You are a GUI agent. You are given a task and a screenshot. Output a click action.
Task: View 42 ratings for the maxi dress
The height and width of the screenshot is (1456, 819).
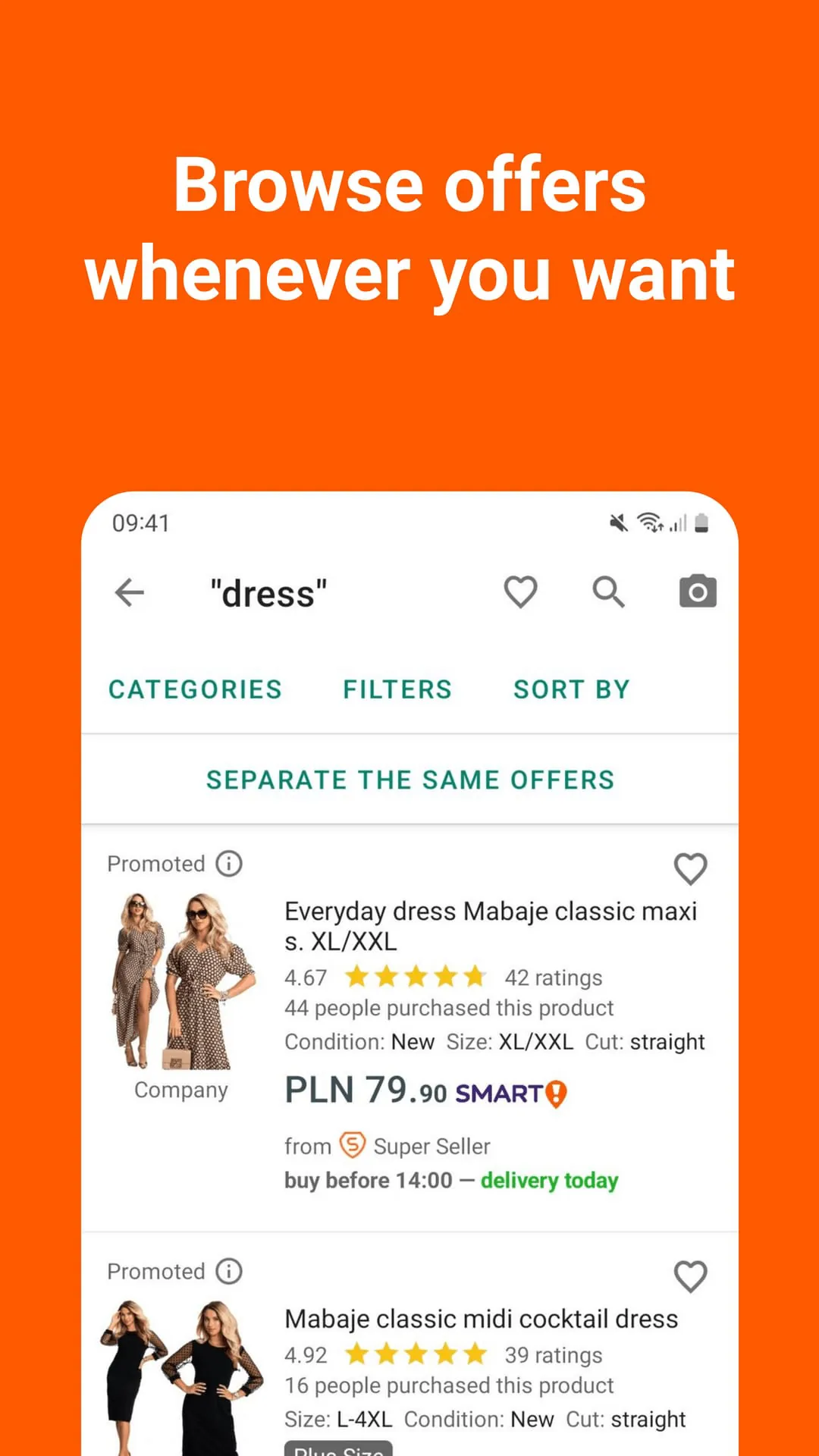point(553,977)
